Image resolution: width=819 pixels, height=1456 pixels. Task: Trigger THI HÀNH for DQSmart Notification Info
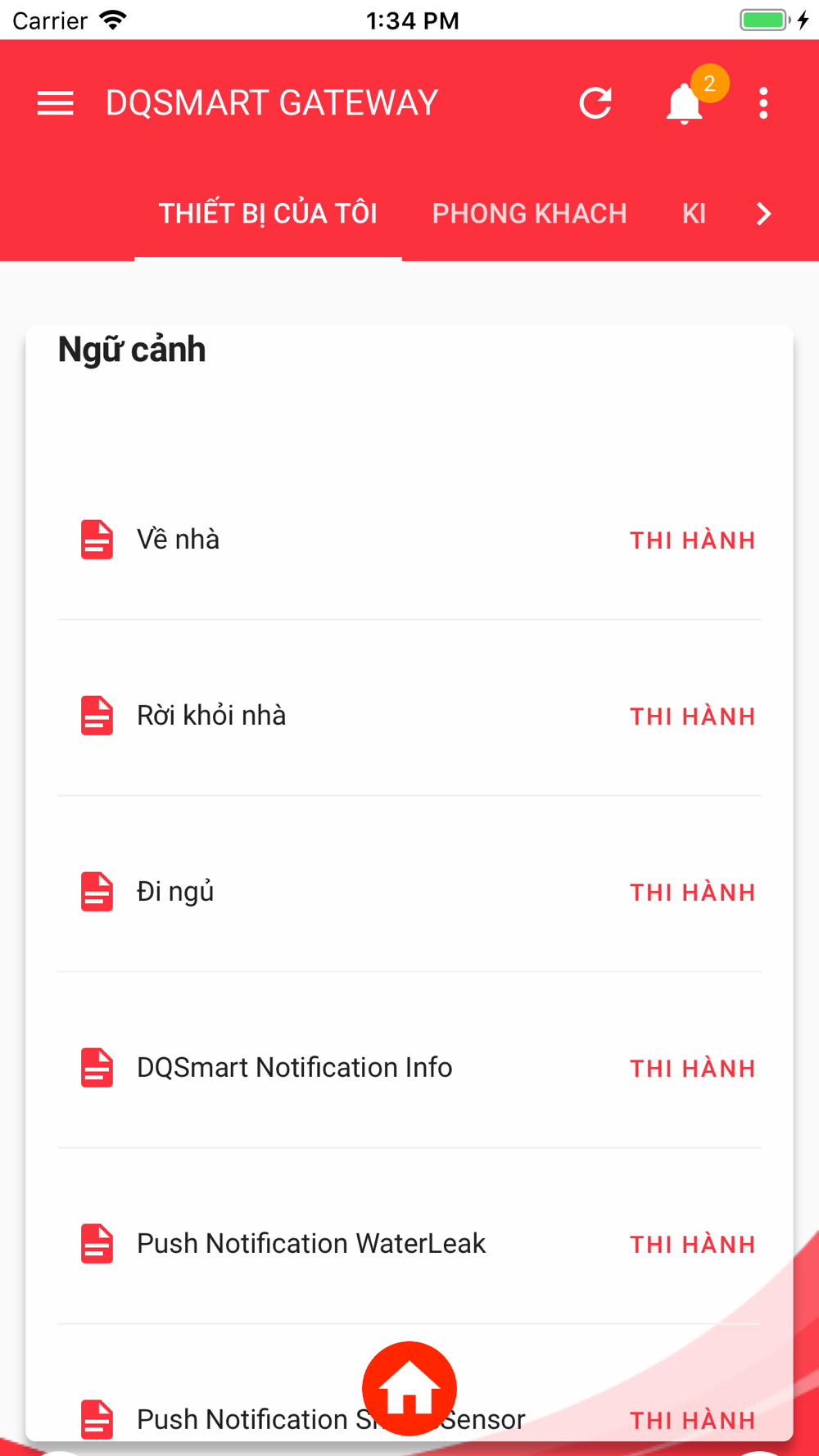click(692, 1069)
